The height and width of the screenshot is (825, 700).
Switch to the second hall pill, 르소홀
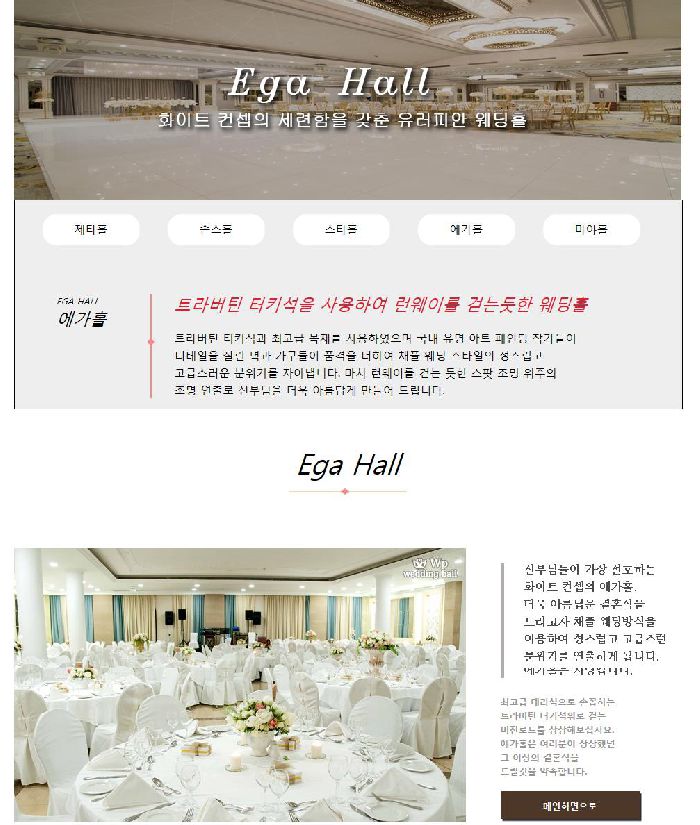point(216,229)
